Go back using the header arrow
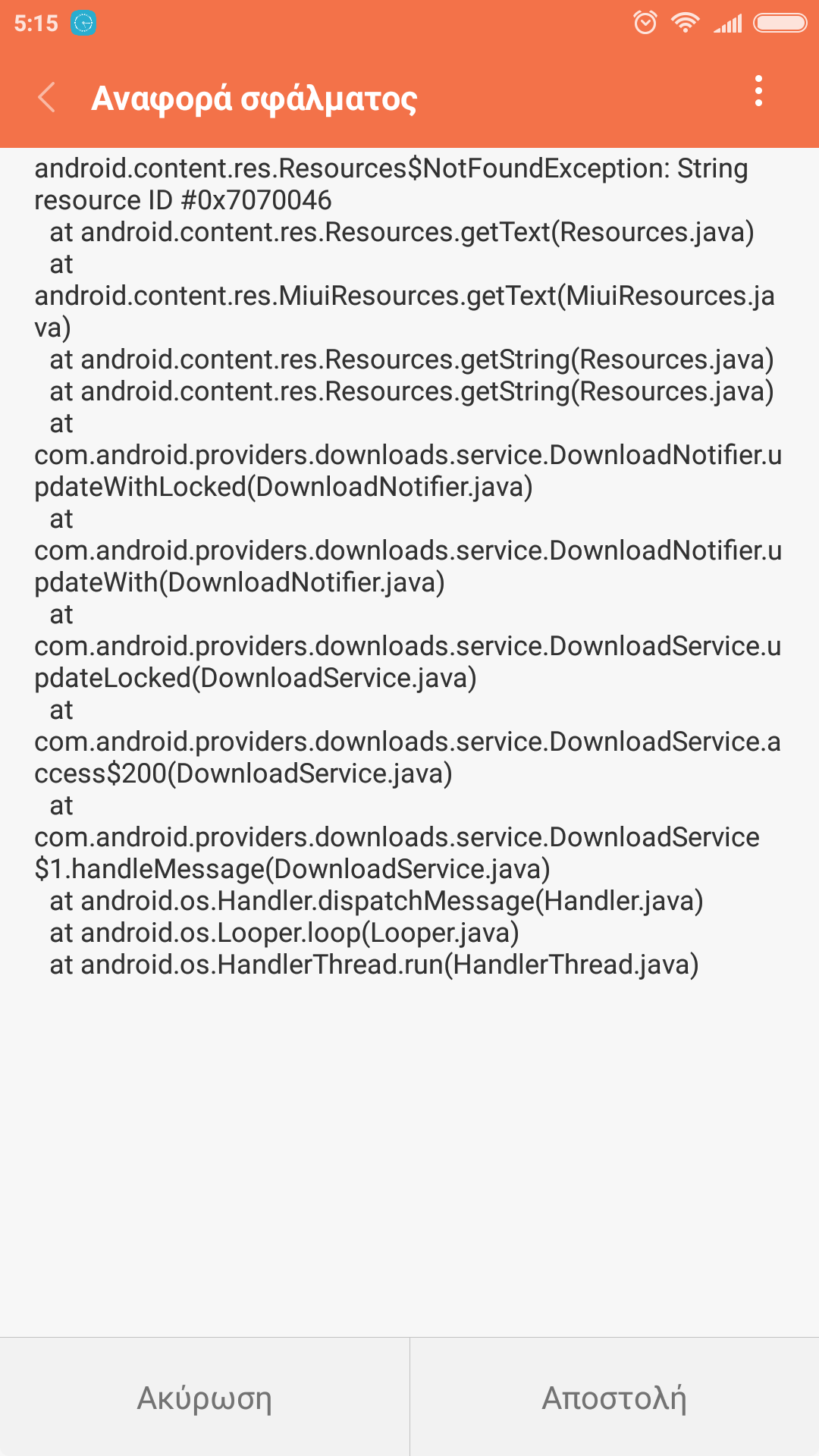Image resolution: width=819 pixels, height=1456 pixels. [x=47, y=98]
